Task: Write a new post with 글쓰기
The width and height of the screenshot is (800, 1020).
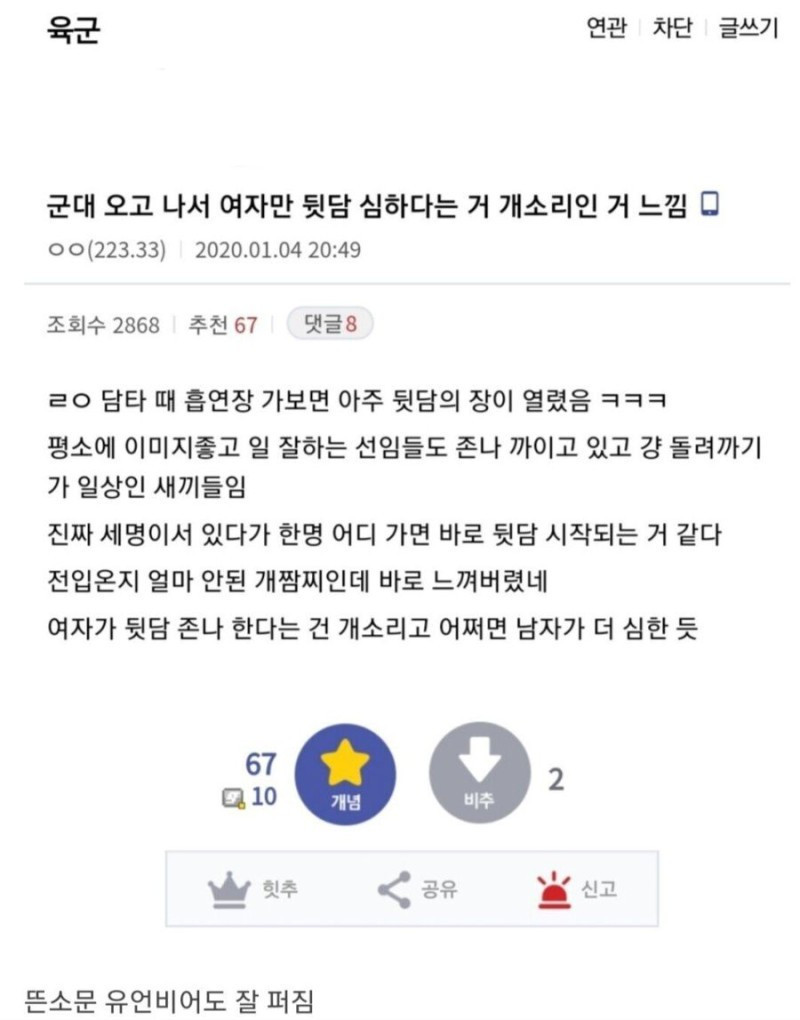Action: click(x=748, y=29)
